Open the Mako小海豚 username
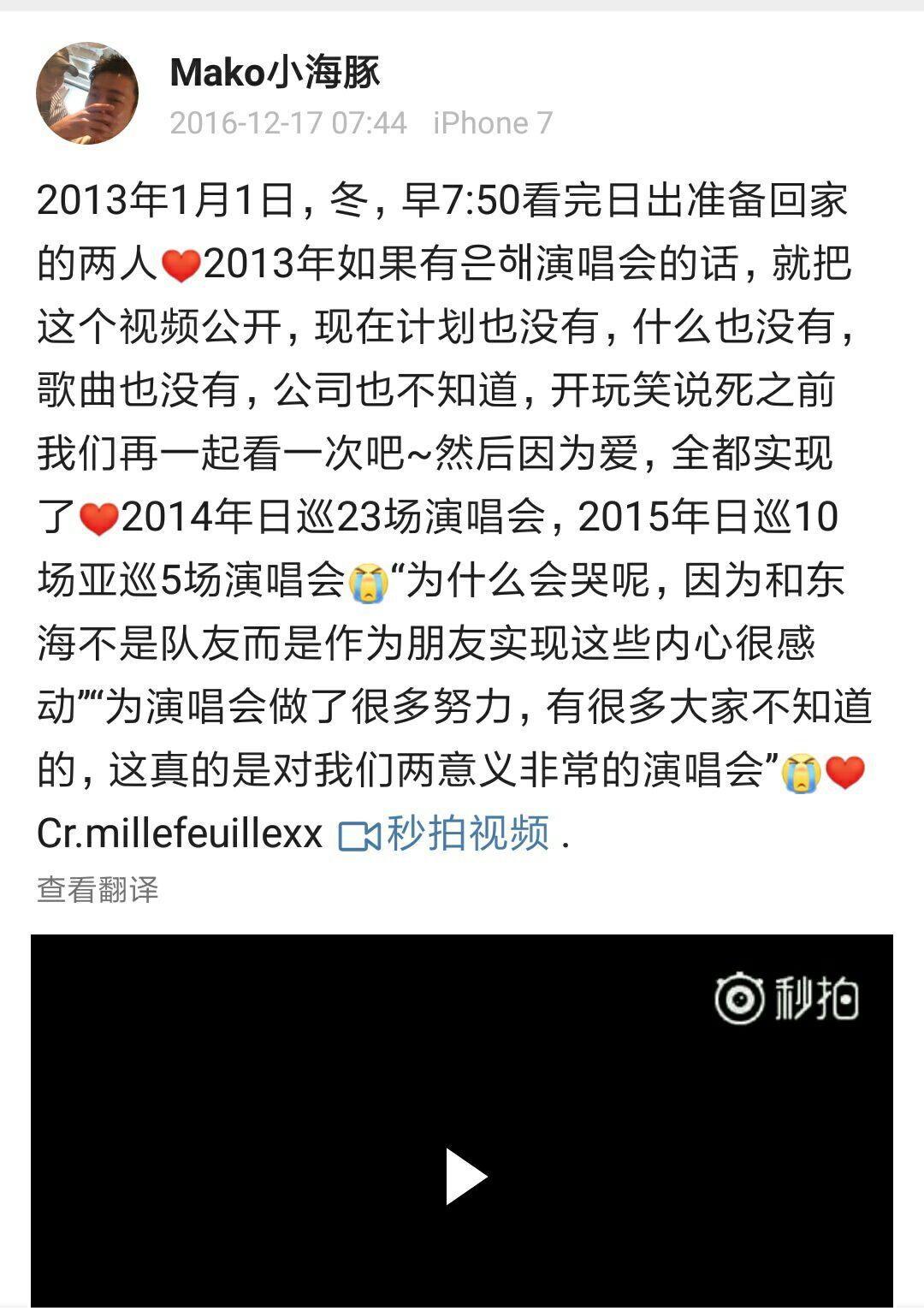Screen dimensions: 924x1311 (275, 73)
